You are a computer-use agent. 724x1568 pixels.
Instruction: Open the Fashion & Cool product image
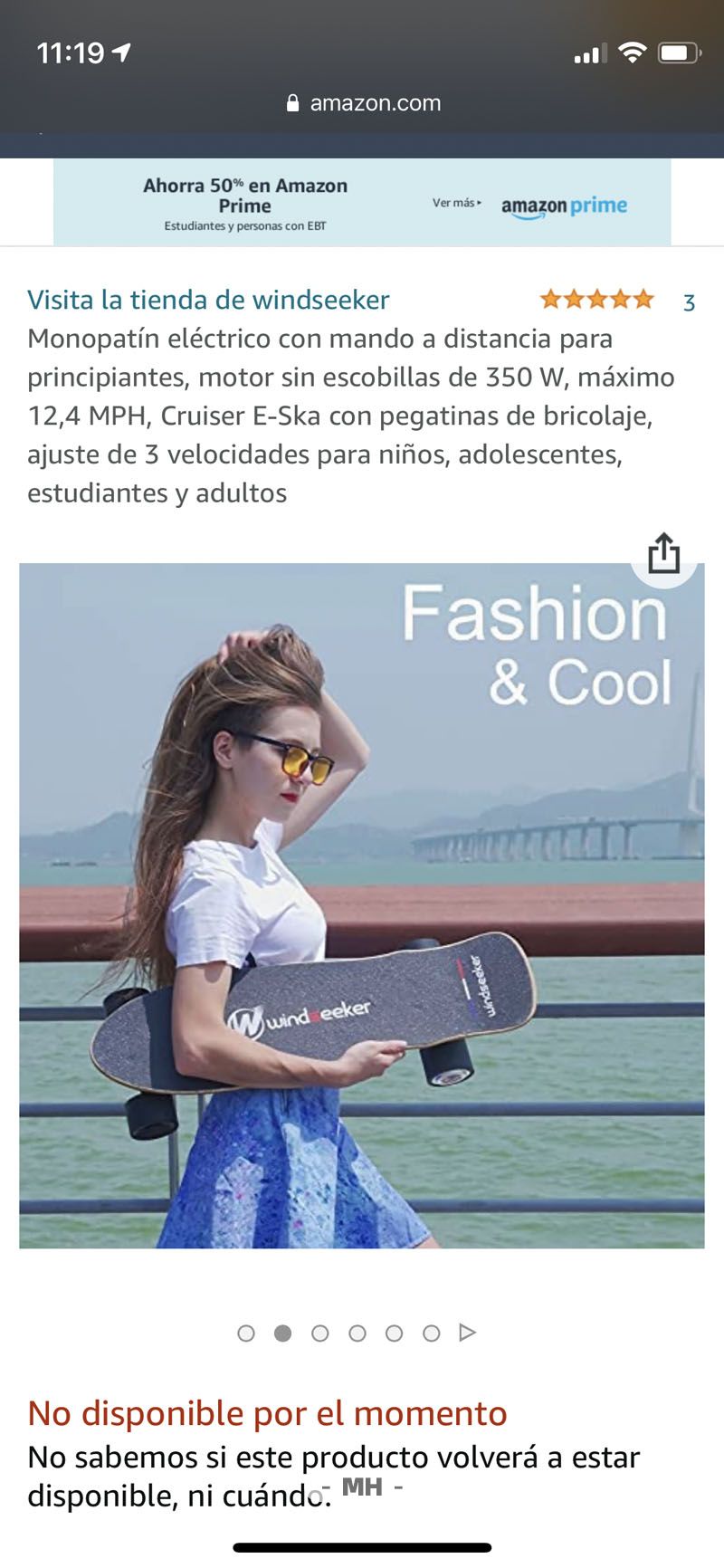tap(362, 905)
